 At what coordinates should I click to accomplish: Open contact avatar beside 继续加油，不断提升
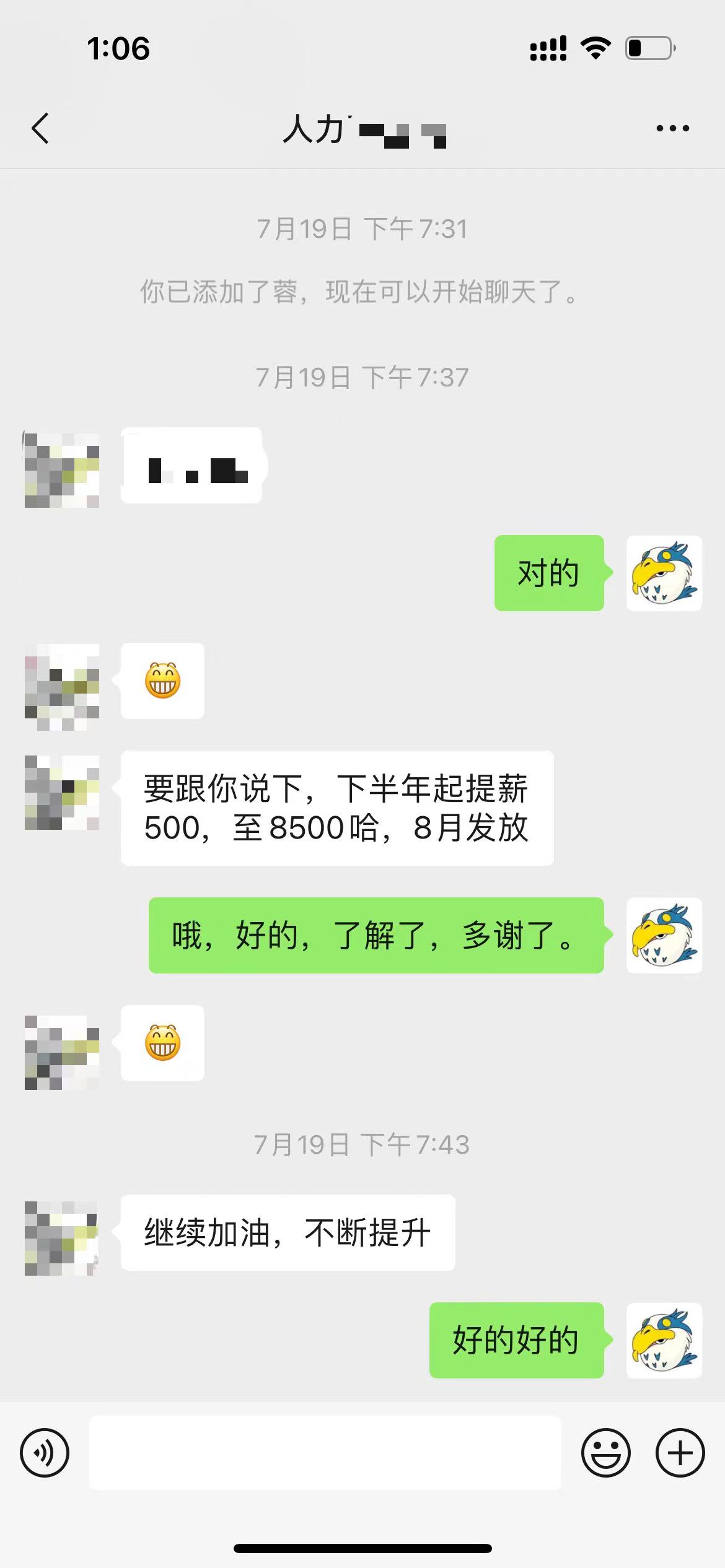pyautogui.click(x=62, y=1239)
